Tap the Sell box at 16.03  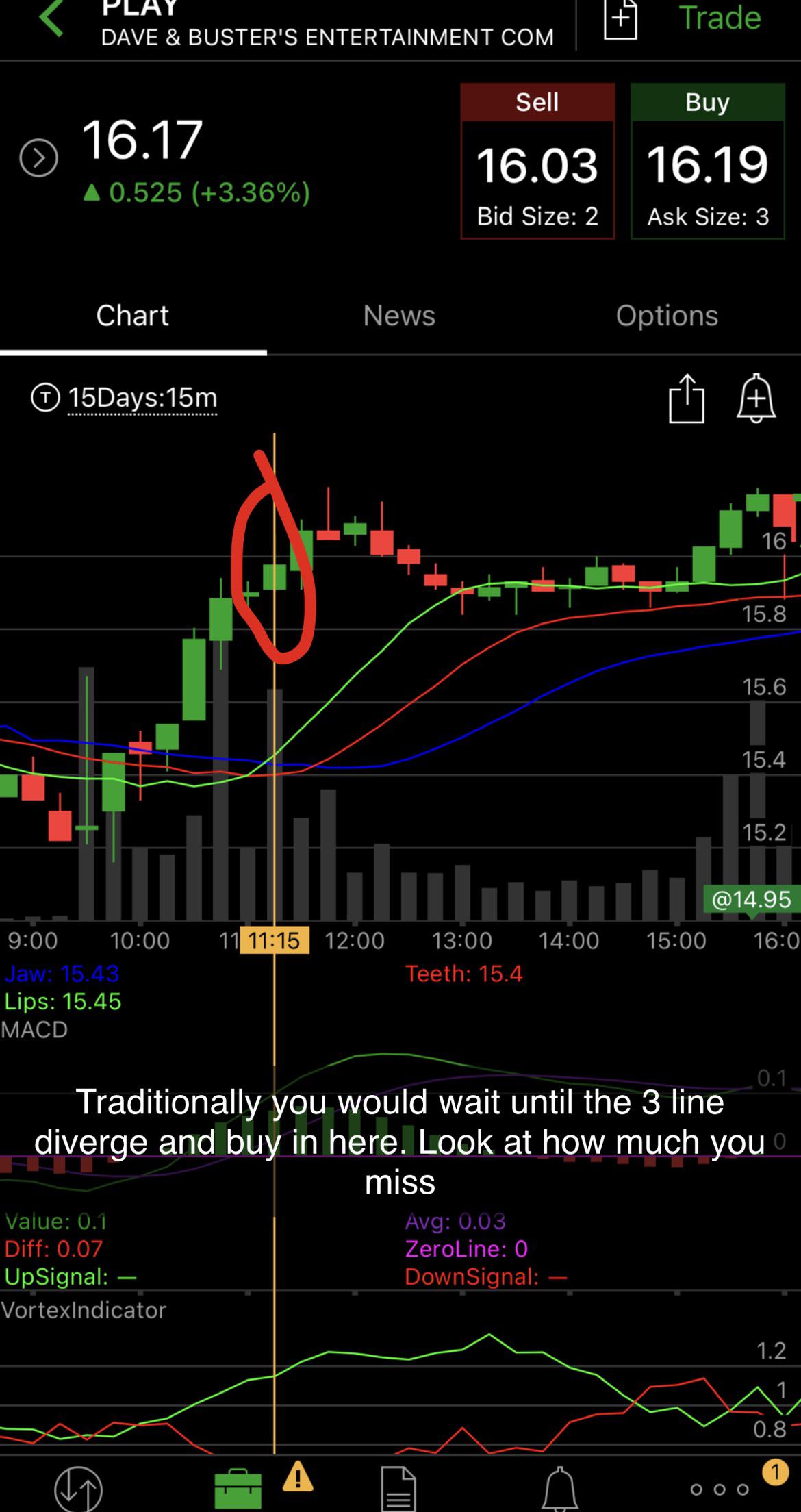coord(537,161)
